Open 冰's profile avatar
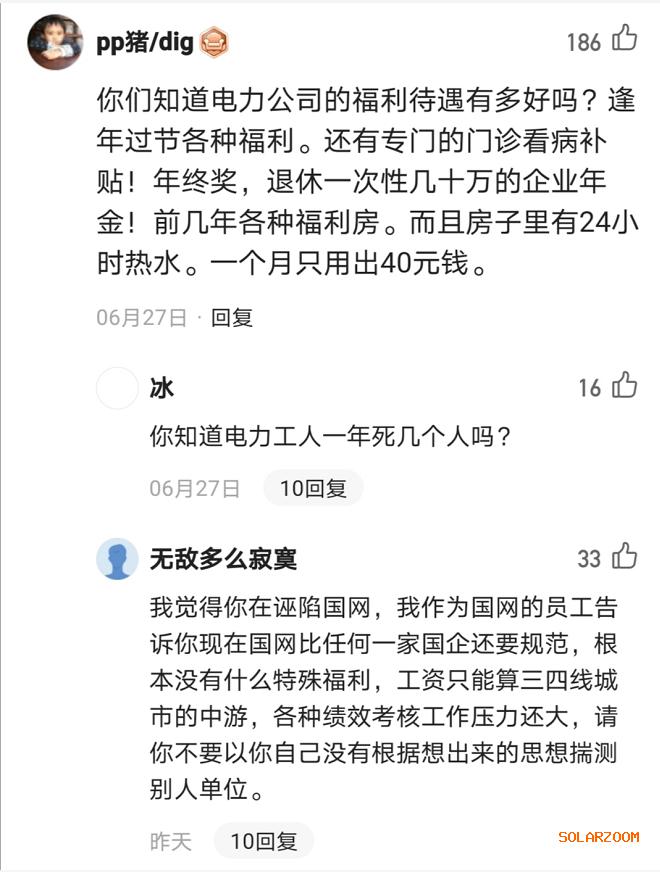This screenshot has width=660, height=872. [x=117, y=388]
